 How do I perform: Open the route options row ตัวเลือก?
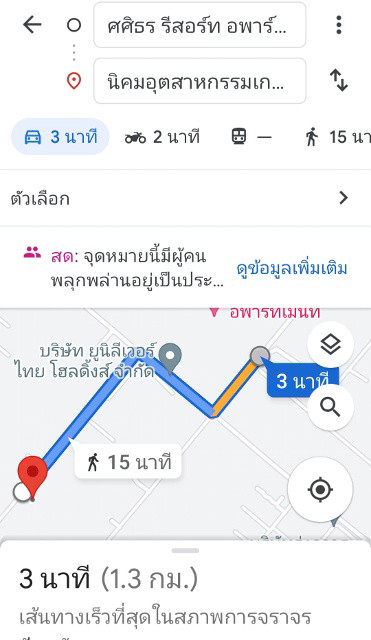coord(185,198)
